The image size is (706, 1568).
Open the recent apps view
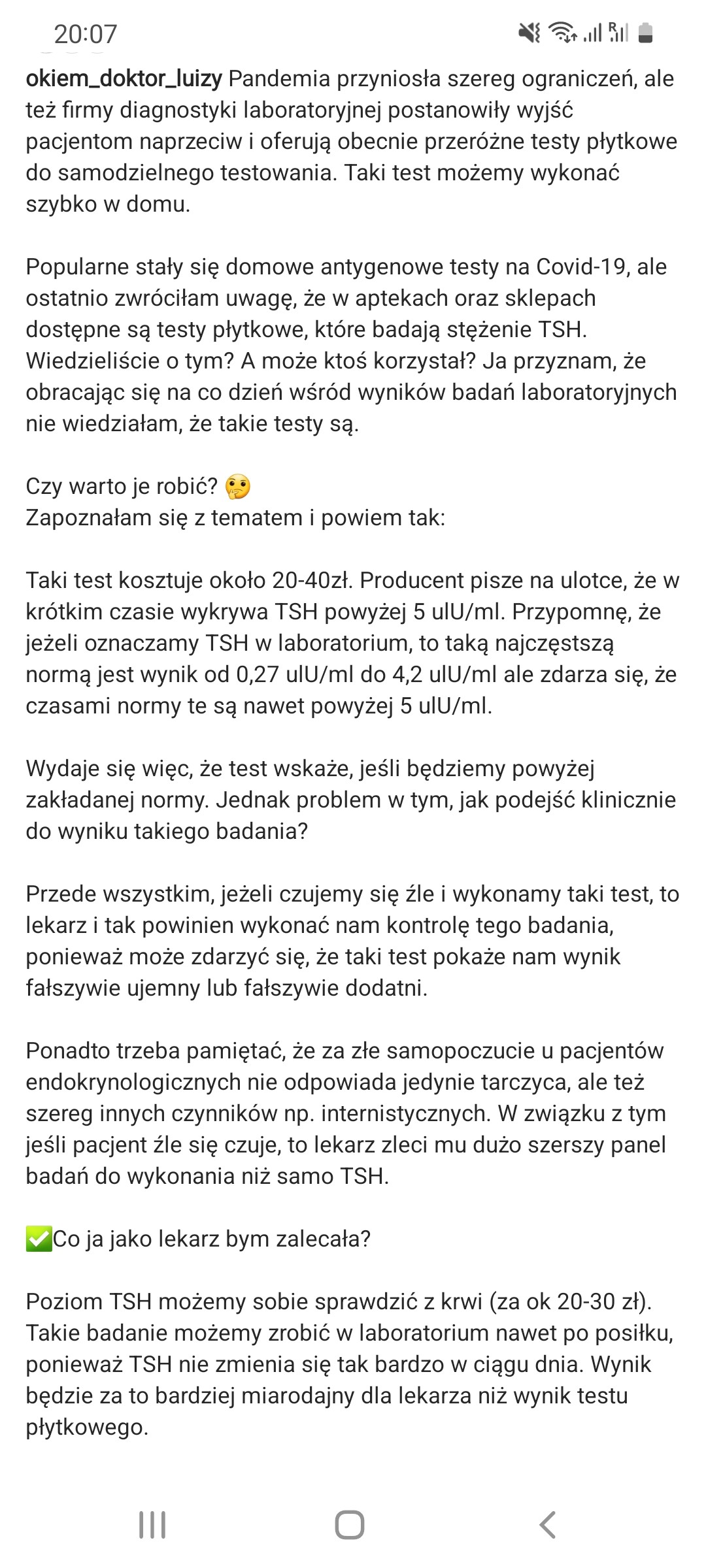(153, 1525)
